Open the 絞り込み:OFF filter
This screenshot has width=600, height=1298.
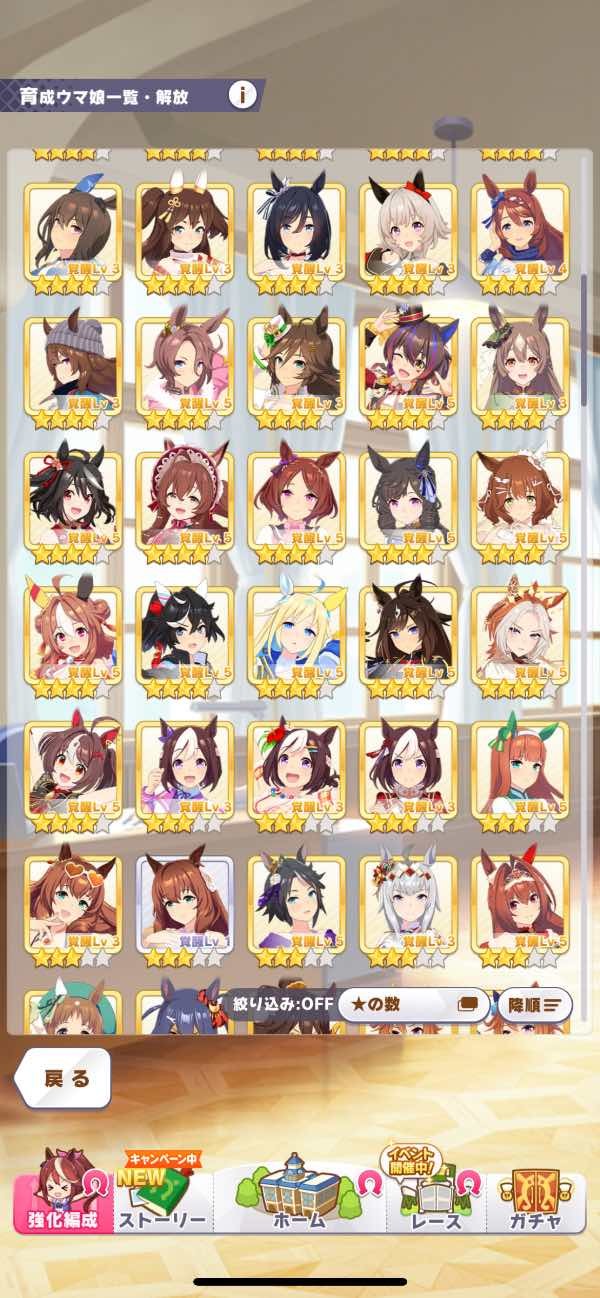[x=284, y=1004]
